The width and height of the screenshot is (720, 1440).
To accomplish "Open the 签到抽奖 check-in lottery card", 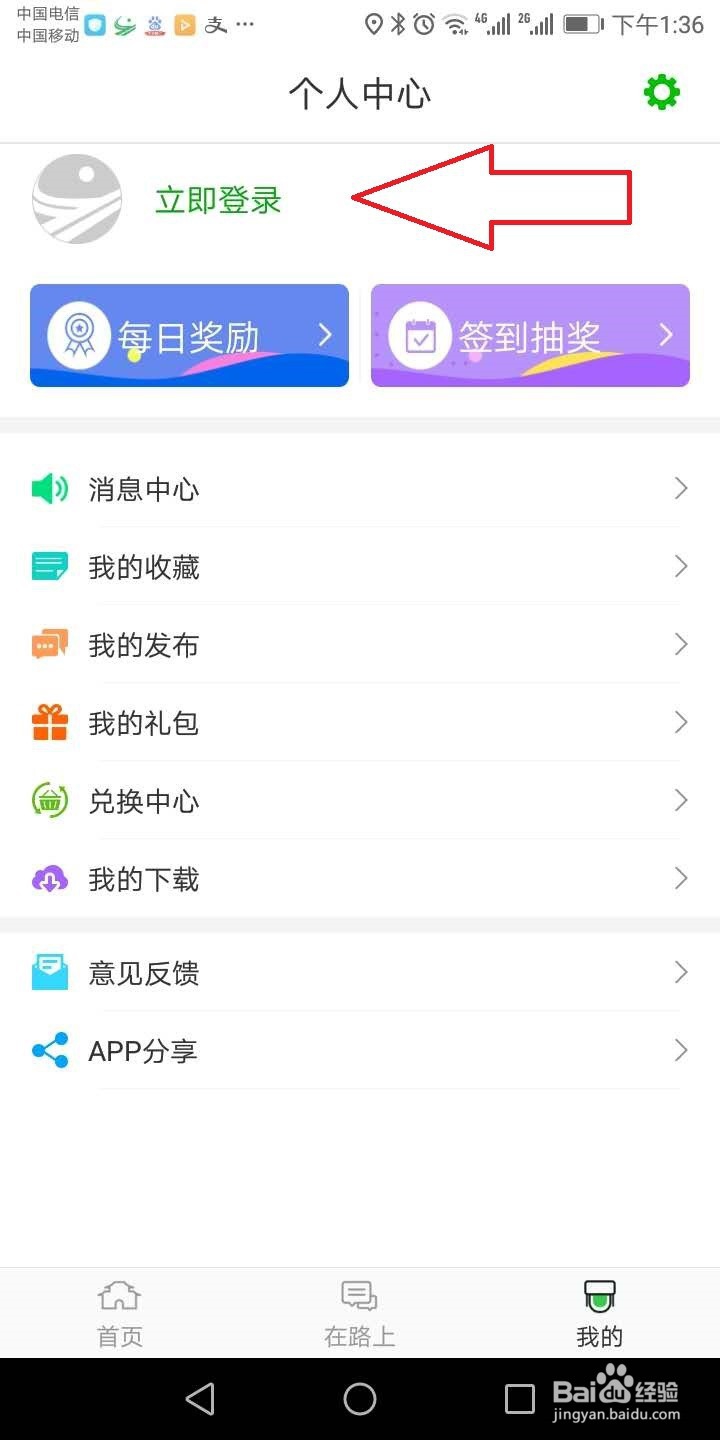I will tap(530, 336).
